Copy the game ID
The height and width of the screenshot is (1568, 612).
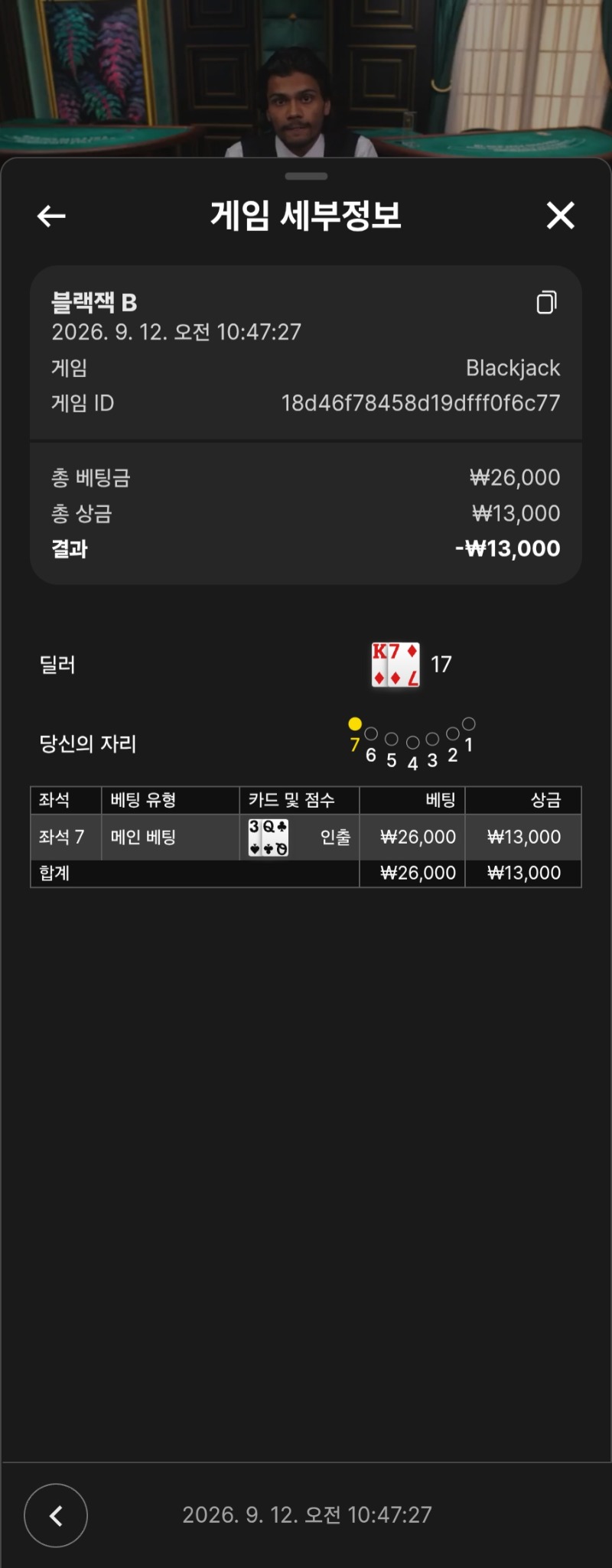pyautogui.click(x=546, y=303)
